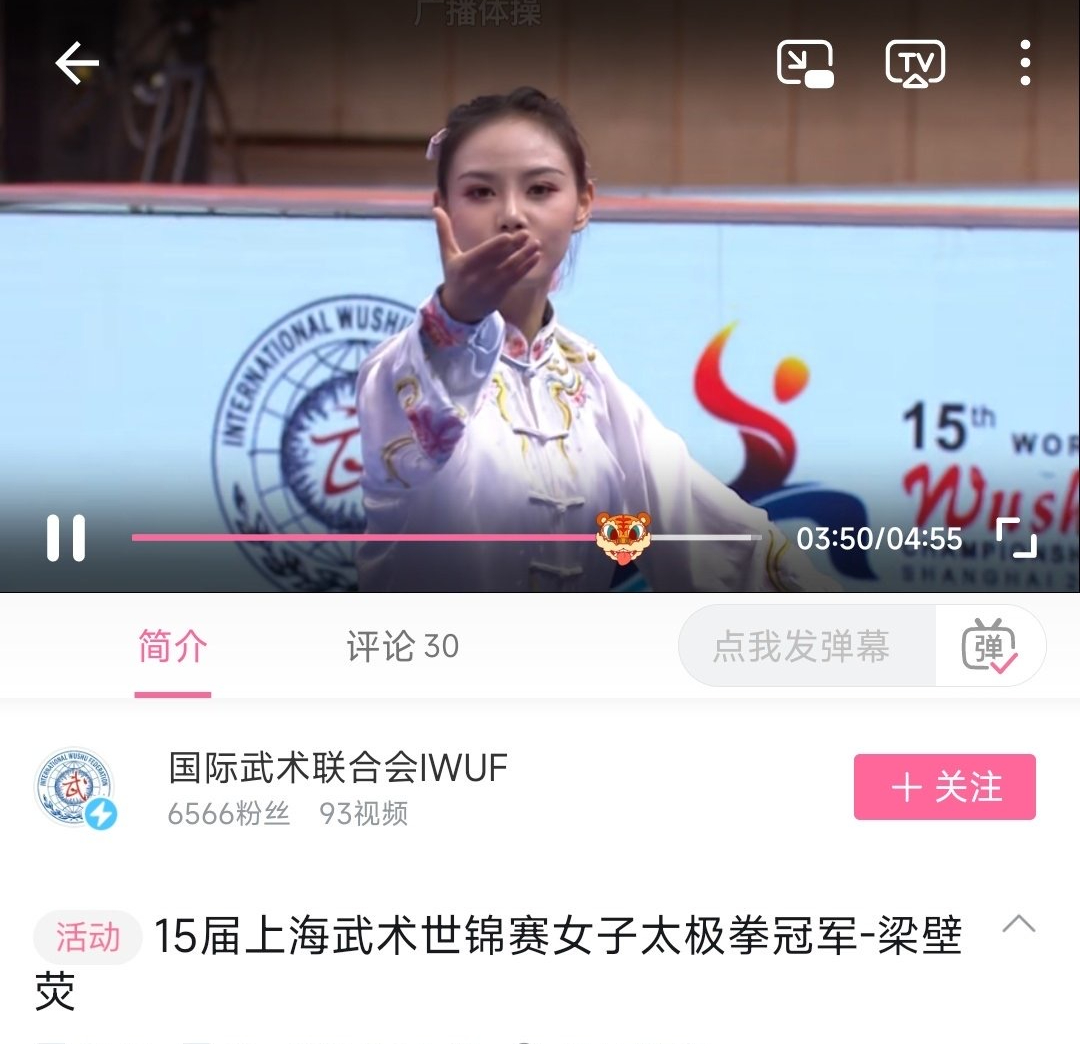Toggle the danmaku 弹 switch
Image resolution: width=1080 pixels, height=1044 pixels.
pyautogui.click(x=989, y=647)
